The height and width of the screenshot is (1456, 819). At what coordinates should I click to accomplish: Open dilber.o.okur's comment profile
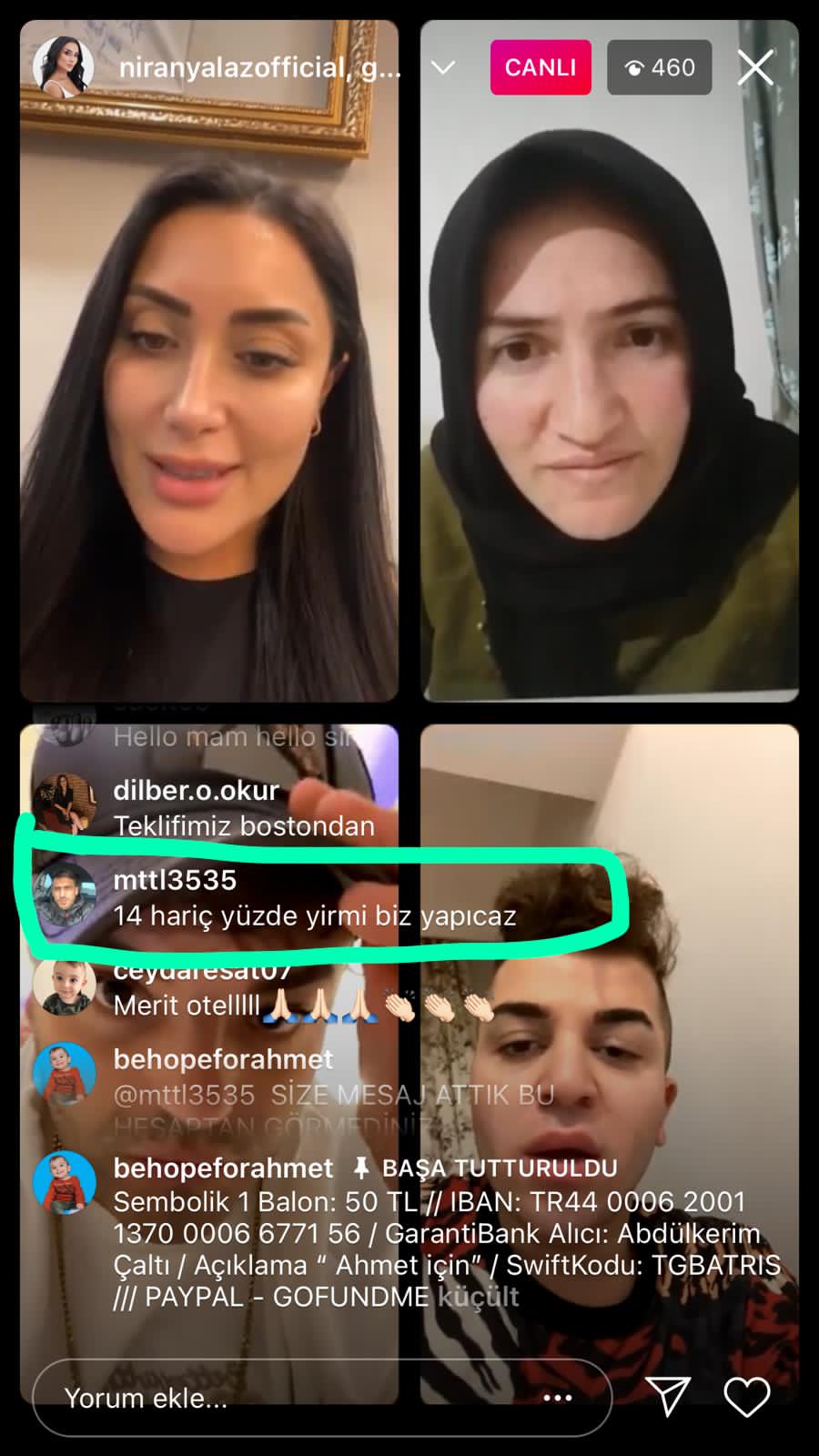[64, 804]
